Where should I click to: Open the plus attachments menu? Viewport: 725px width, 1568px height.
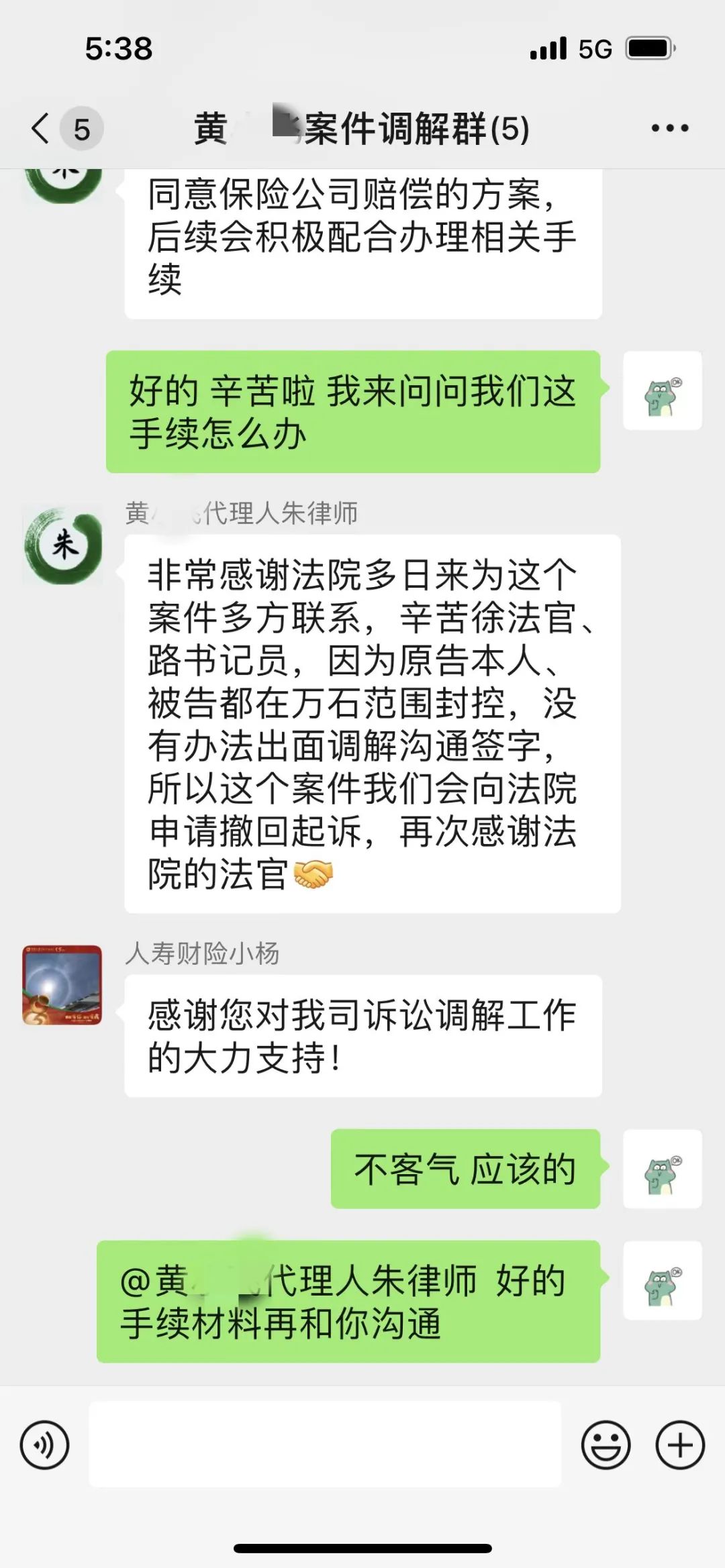(x=679, y=1445)
